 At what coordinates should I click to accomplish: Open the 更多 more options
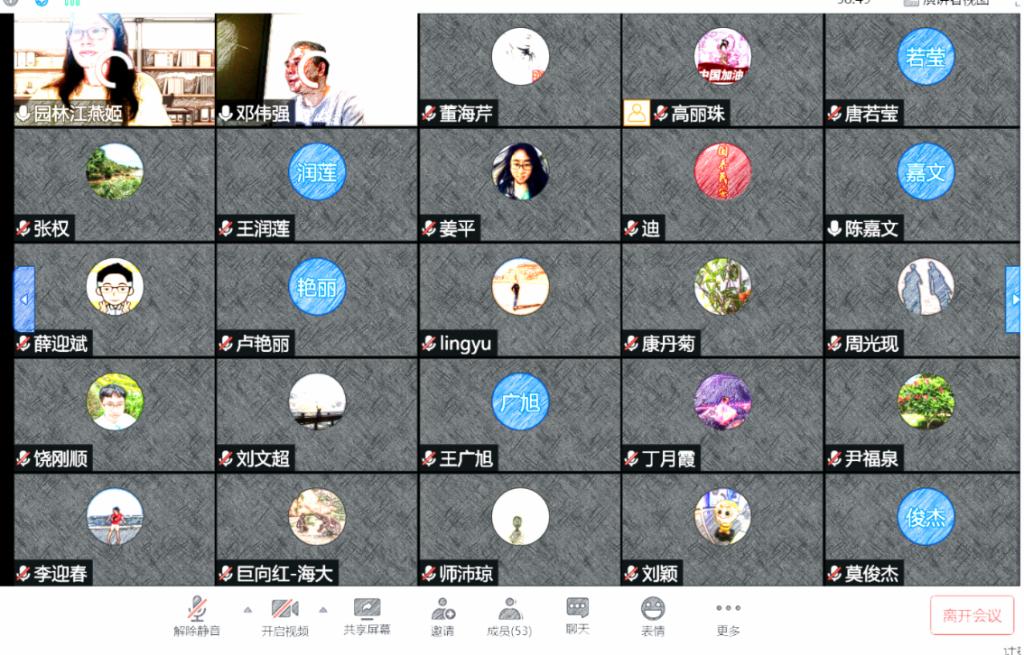[728, 614]
